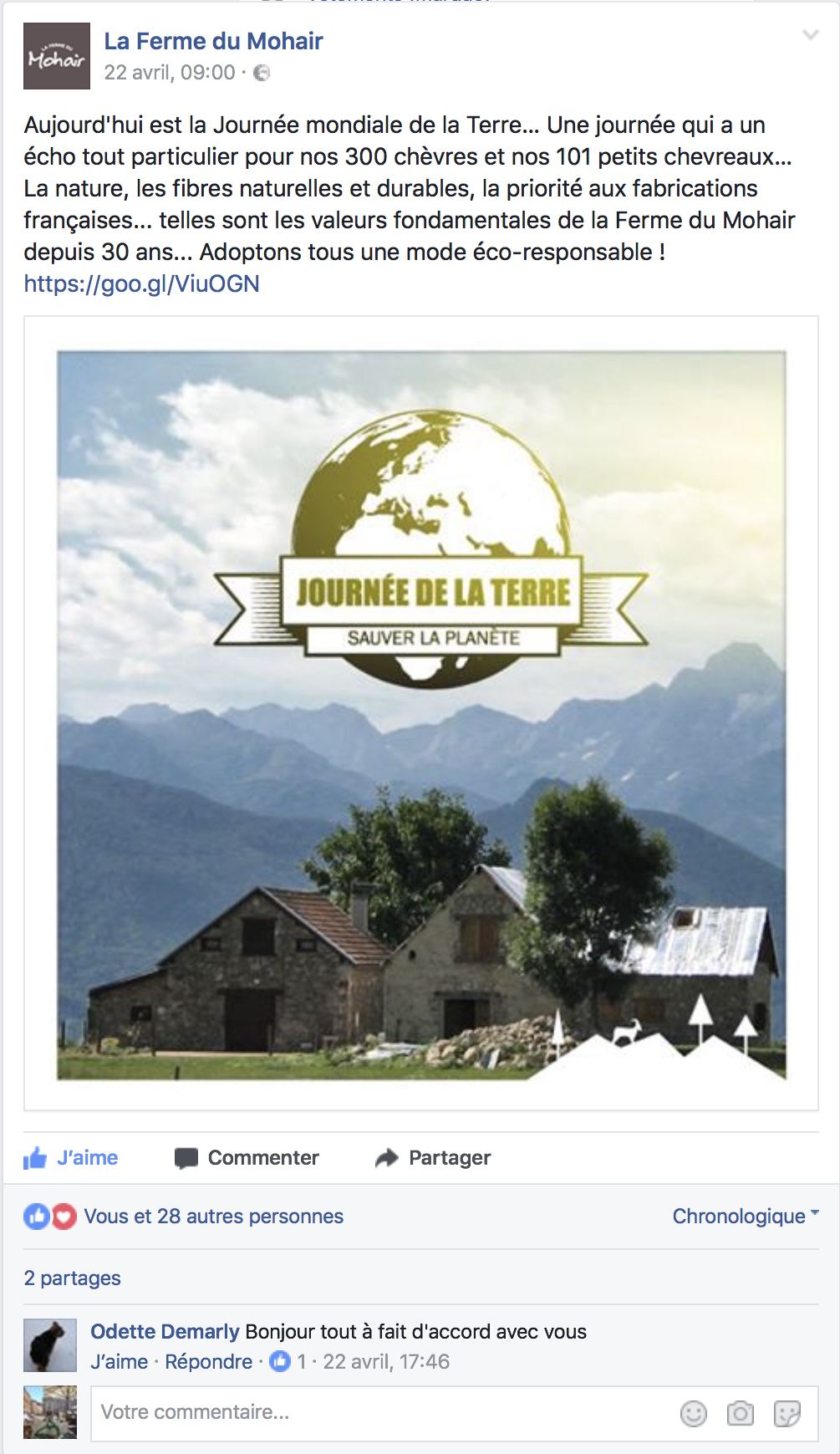Focus the Votre commentaire field
840x1454 pixels.
pos(376,1412)
